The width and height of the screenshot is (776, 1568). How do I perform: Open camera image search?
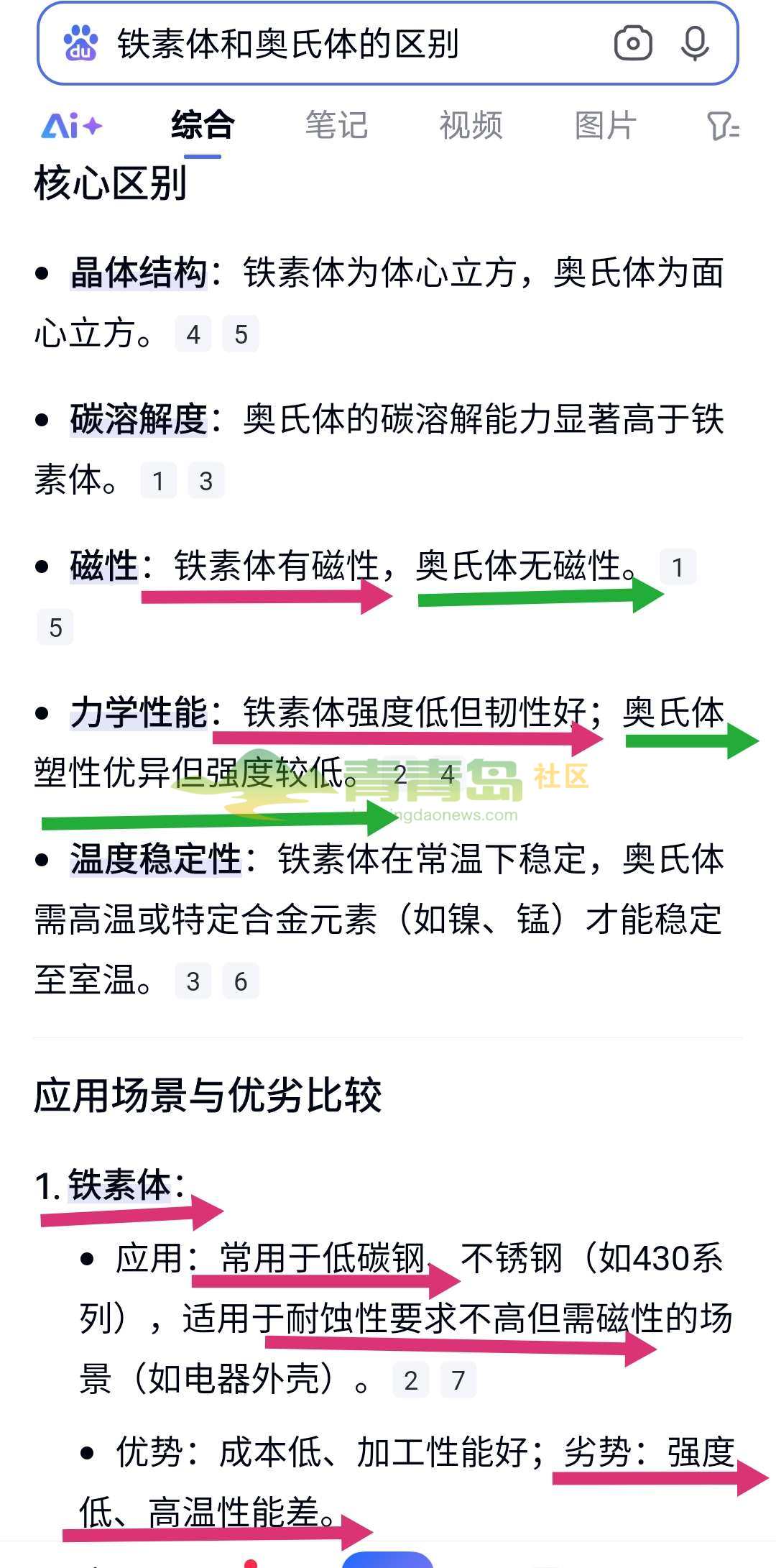pyautogui.click(x=633, y=45)
